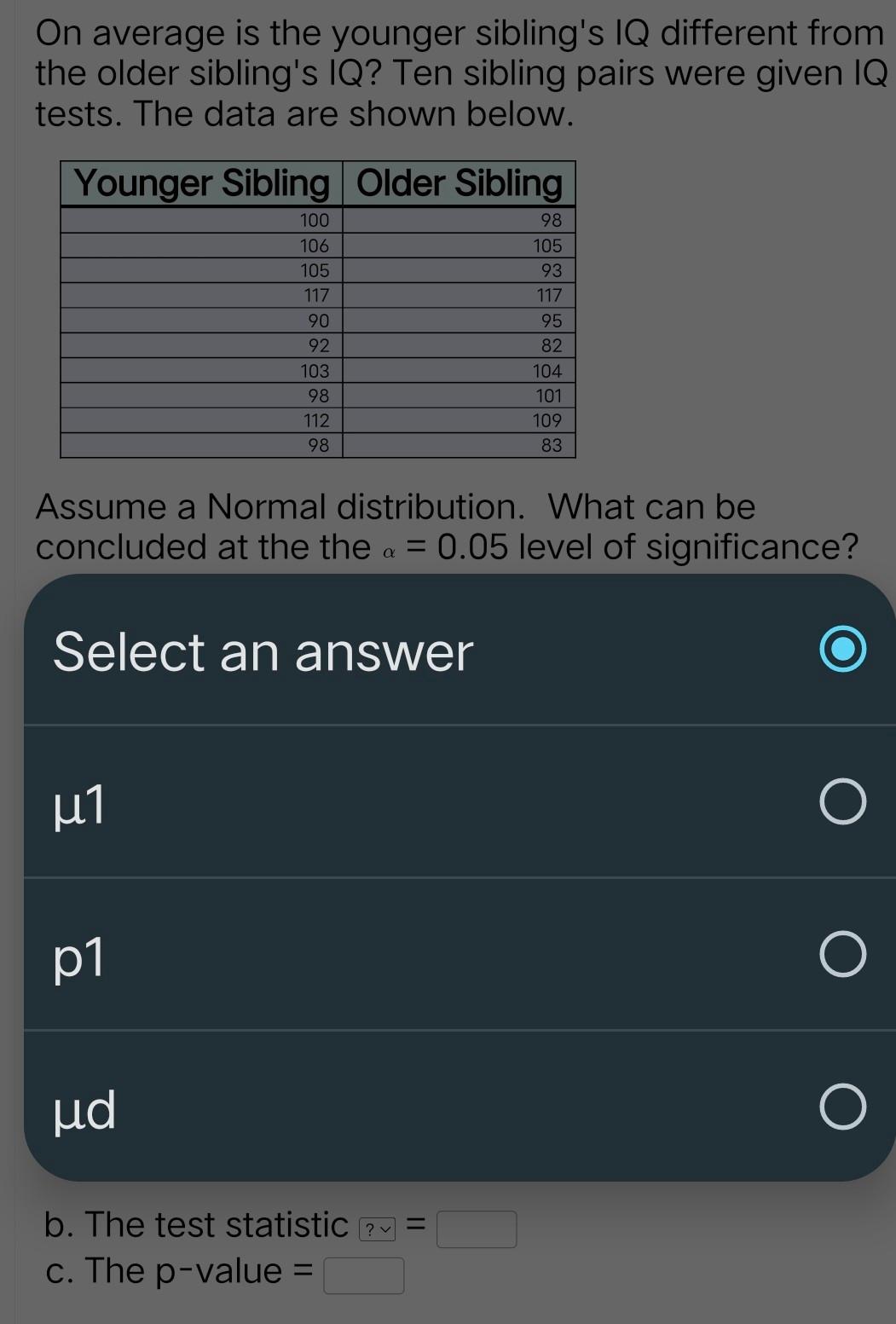
Task: Click the Older Sibling column header
Action: coord(457,182)
